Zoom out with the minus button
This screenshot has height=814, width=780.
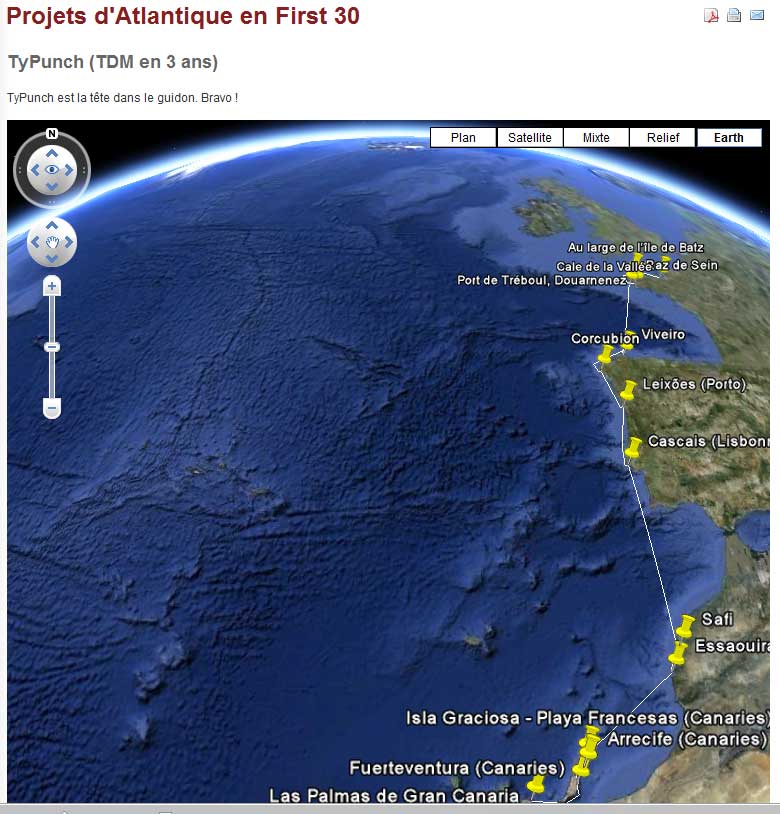pyautogui.click(x=52, y=408)
